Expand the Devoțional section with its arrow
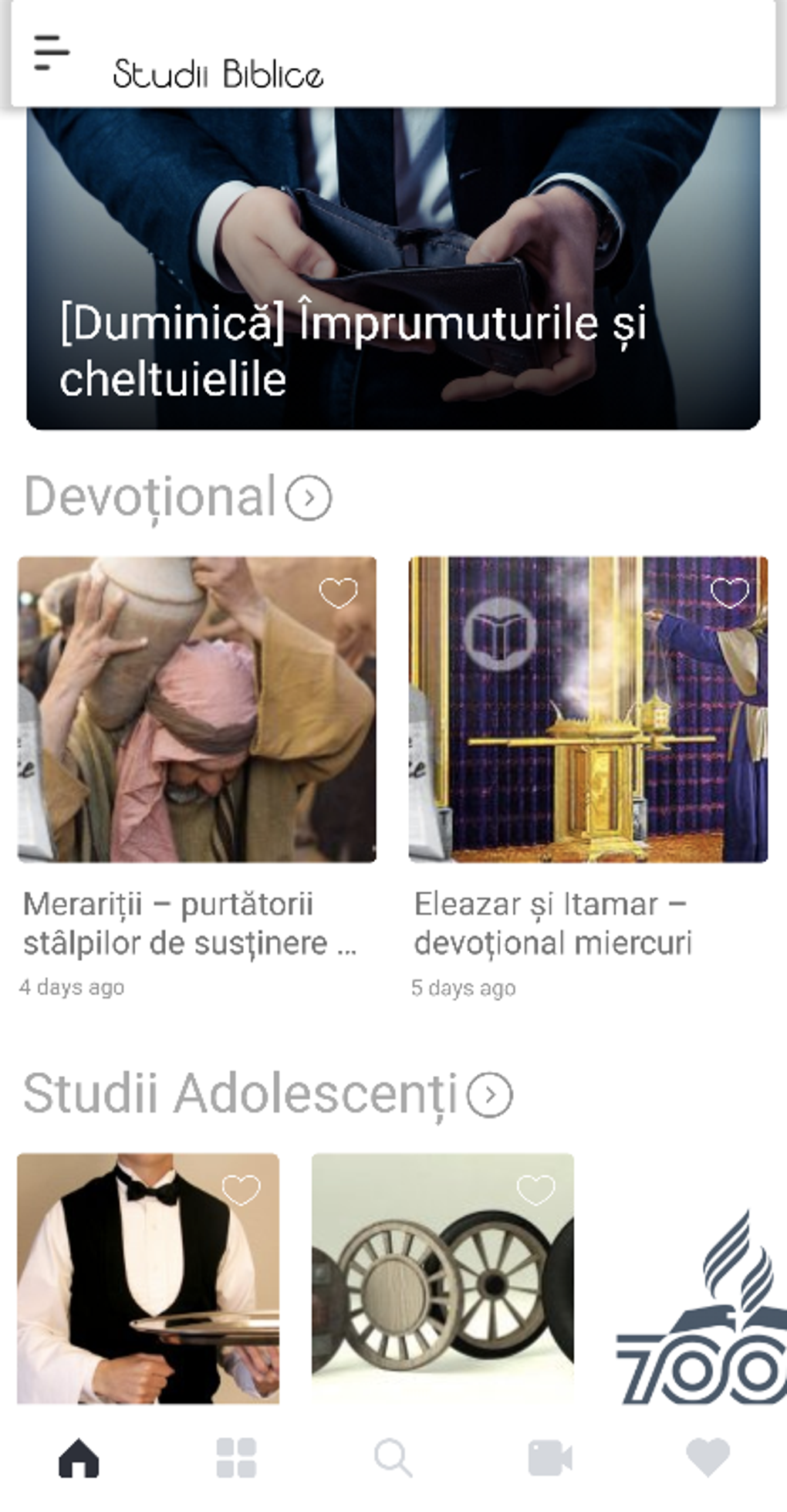The image size is (787, 1512). 309,498
